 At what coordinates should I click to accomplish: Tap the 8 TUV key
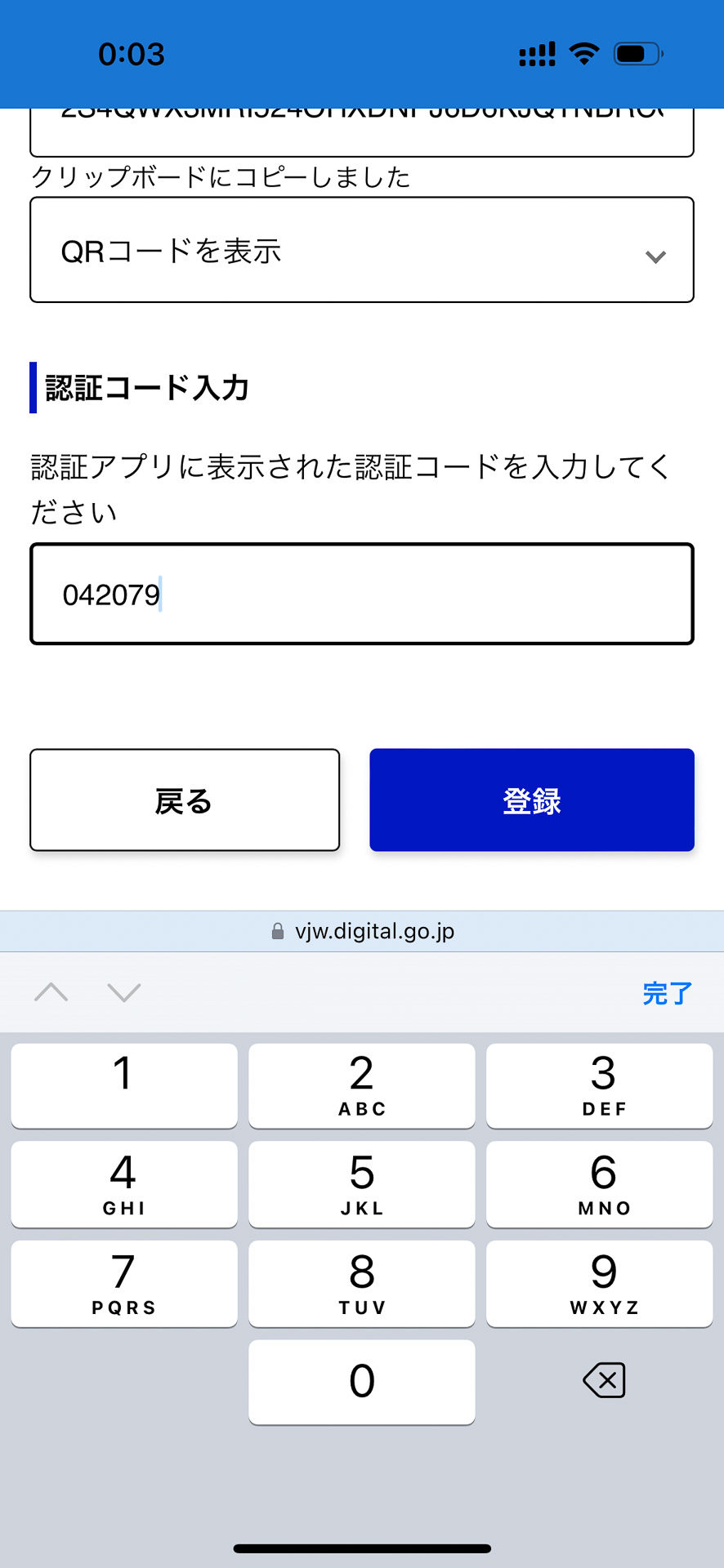pos(361,1282)
